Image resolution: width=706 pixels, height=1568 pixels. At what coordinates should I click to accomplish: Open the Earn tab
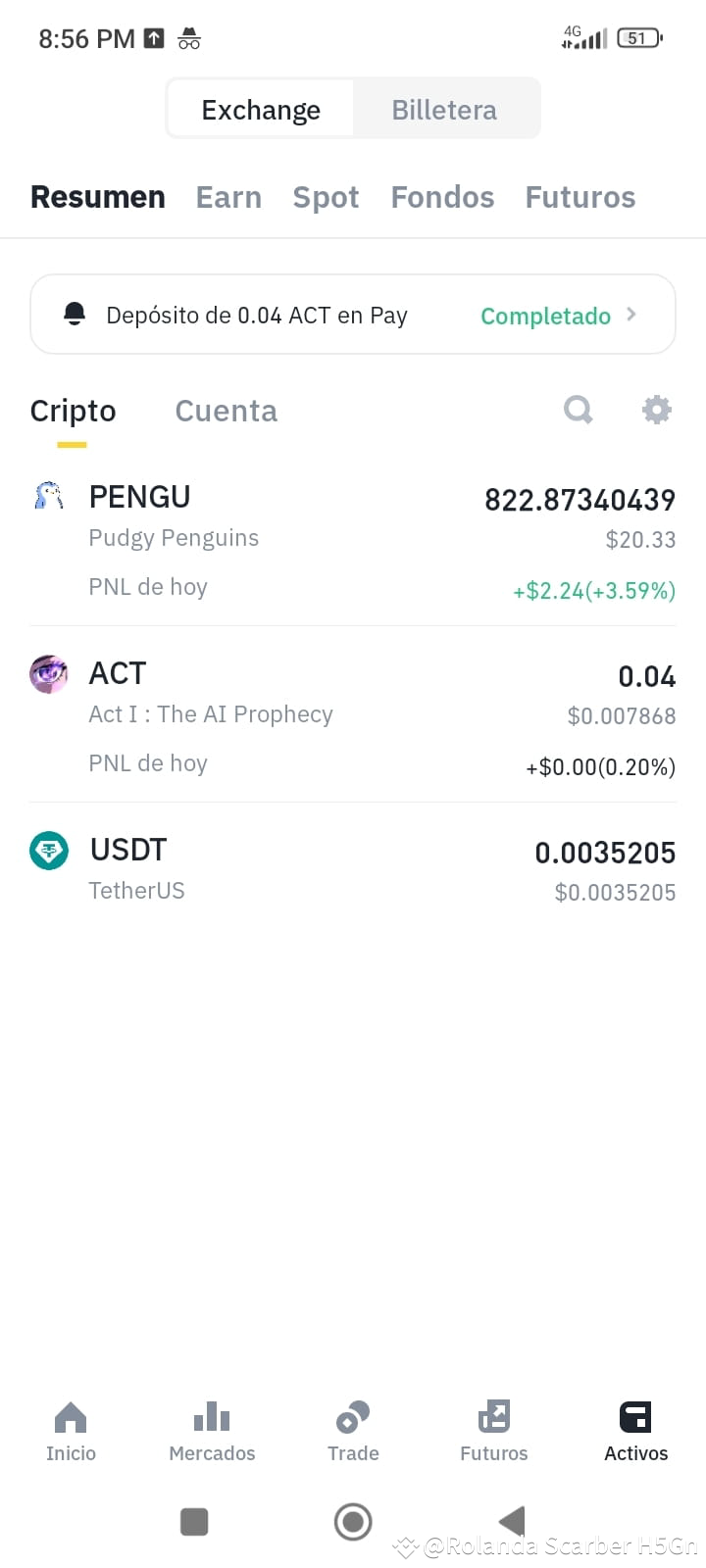228,197
